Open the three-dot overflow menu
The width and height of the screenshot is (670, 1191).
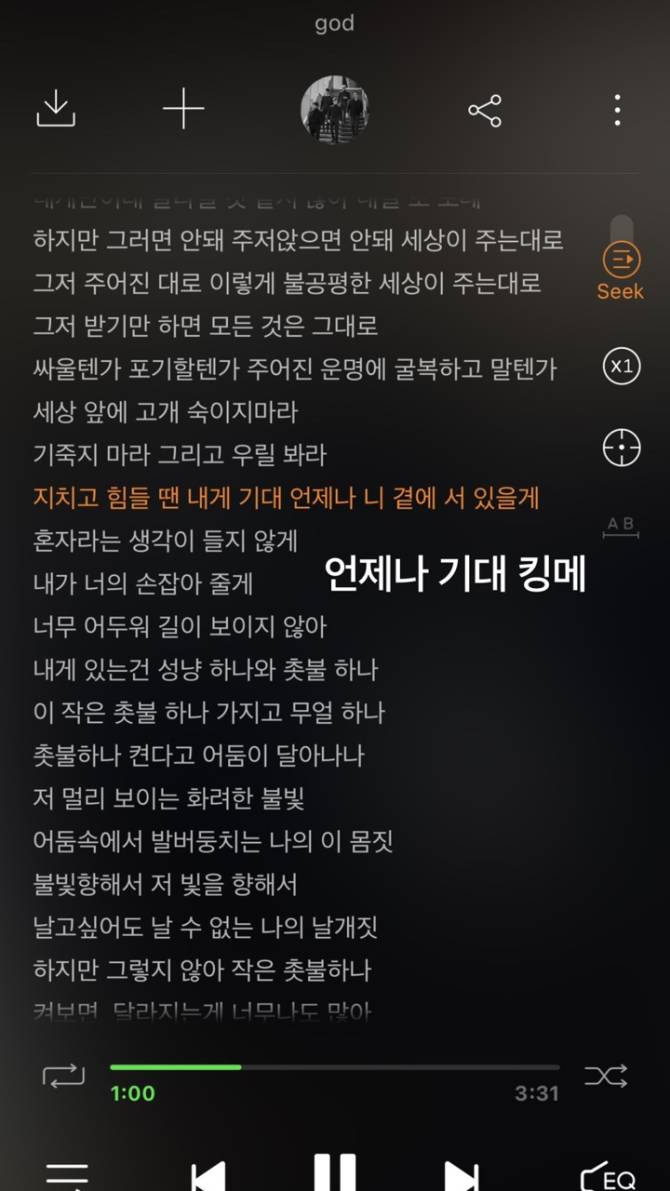point(617,110)
